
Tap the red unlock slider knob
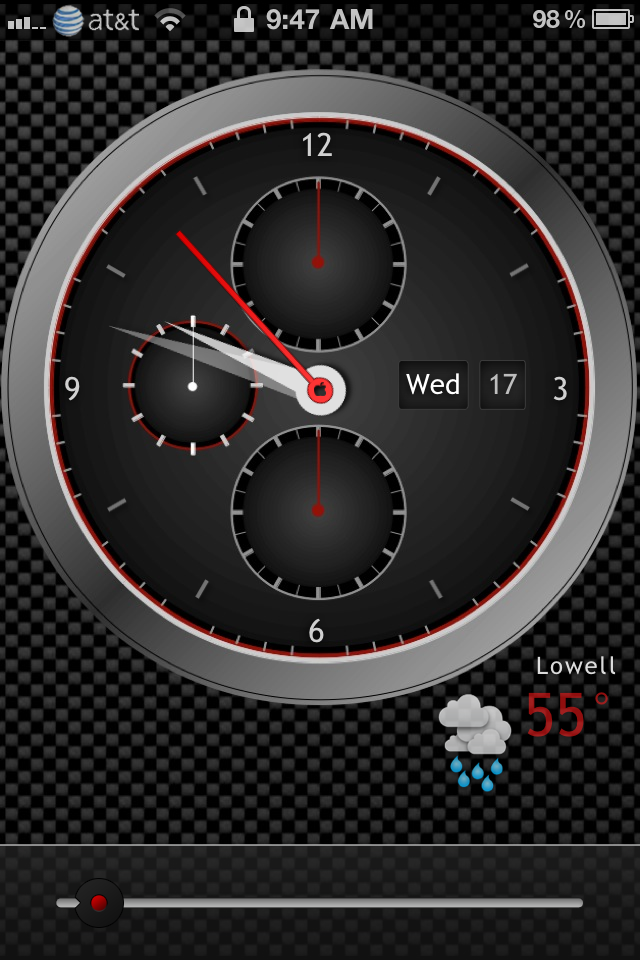click(99, 903)
